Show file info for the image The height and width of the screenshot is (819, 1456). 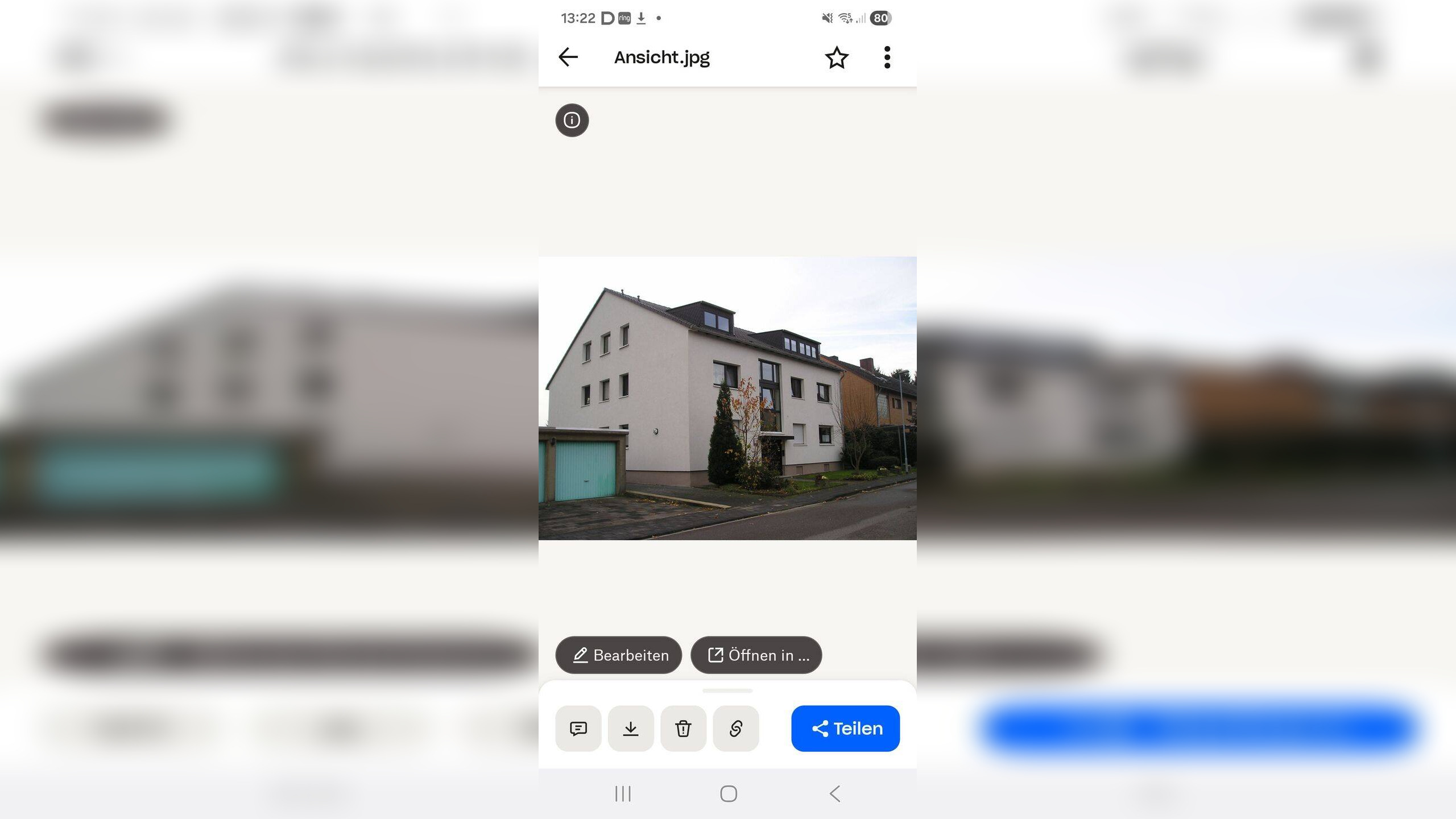click(572, 120)
